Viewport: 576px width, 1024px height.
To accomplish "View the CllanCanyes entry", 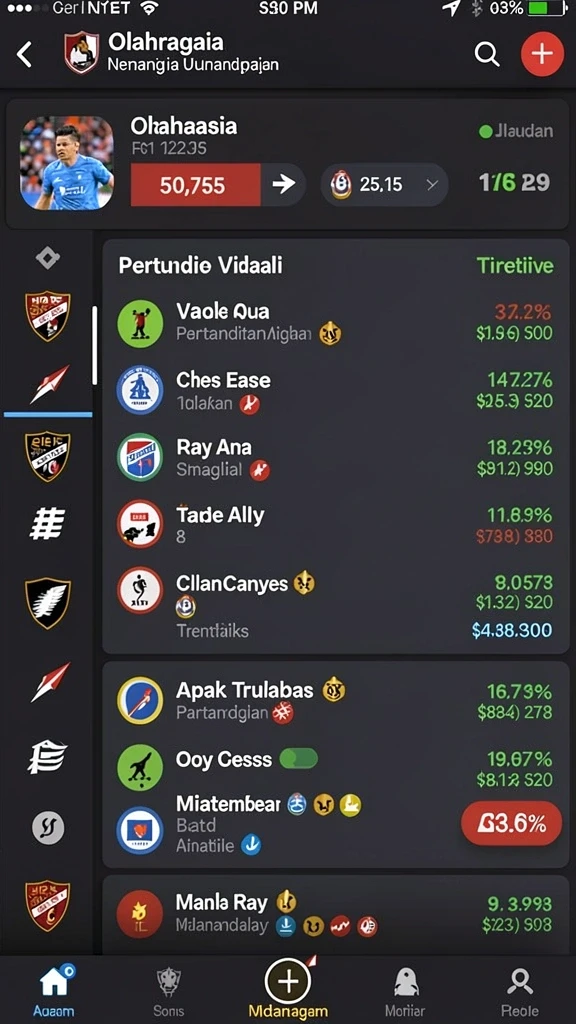I will coord(336,603).
